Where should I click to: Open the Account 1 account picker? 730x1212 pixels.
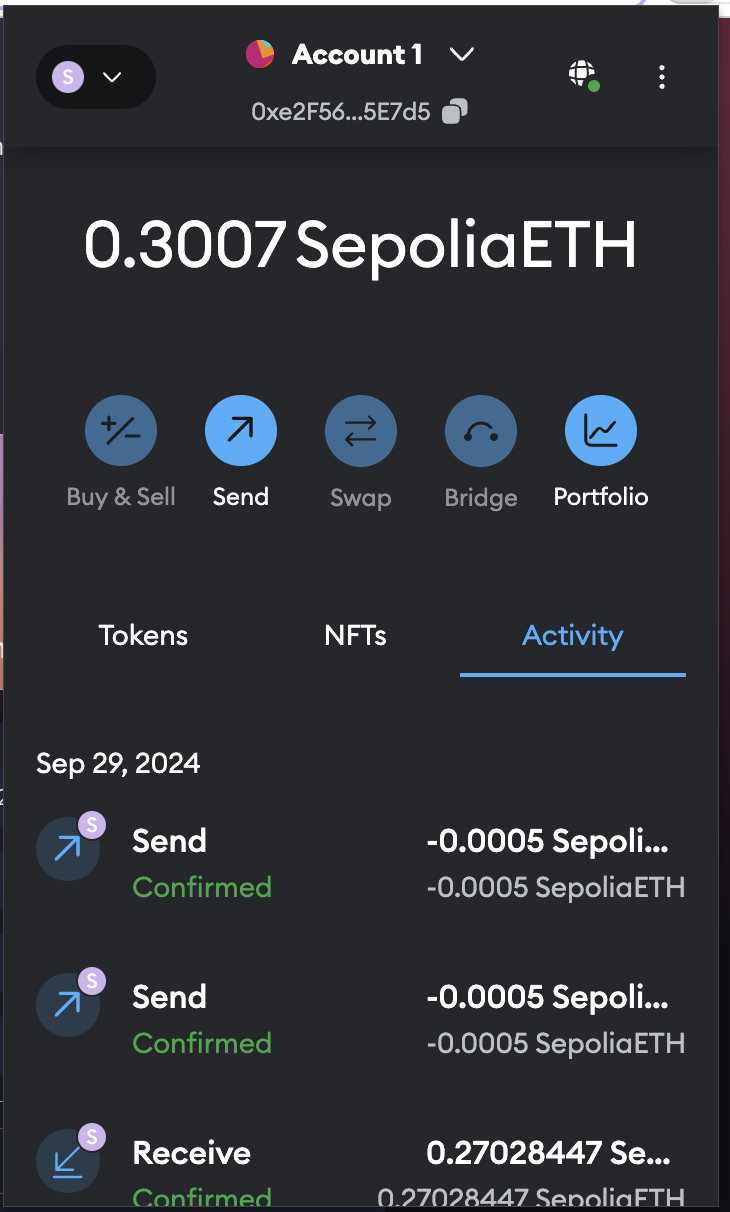click(x=360, y=55)
